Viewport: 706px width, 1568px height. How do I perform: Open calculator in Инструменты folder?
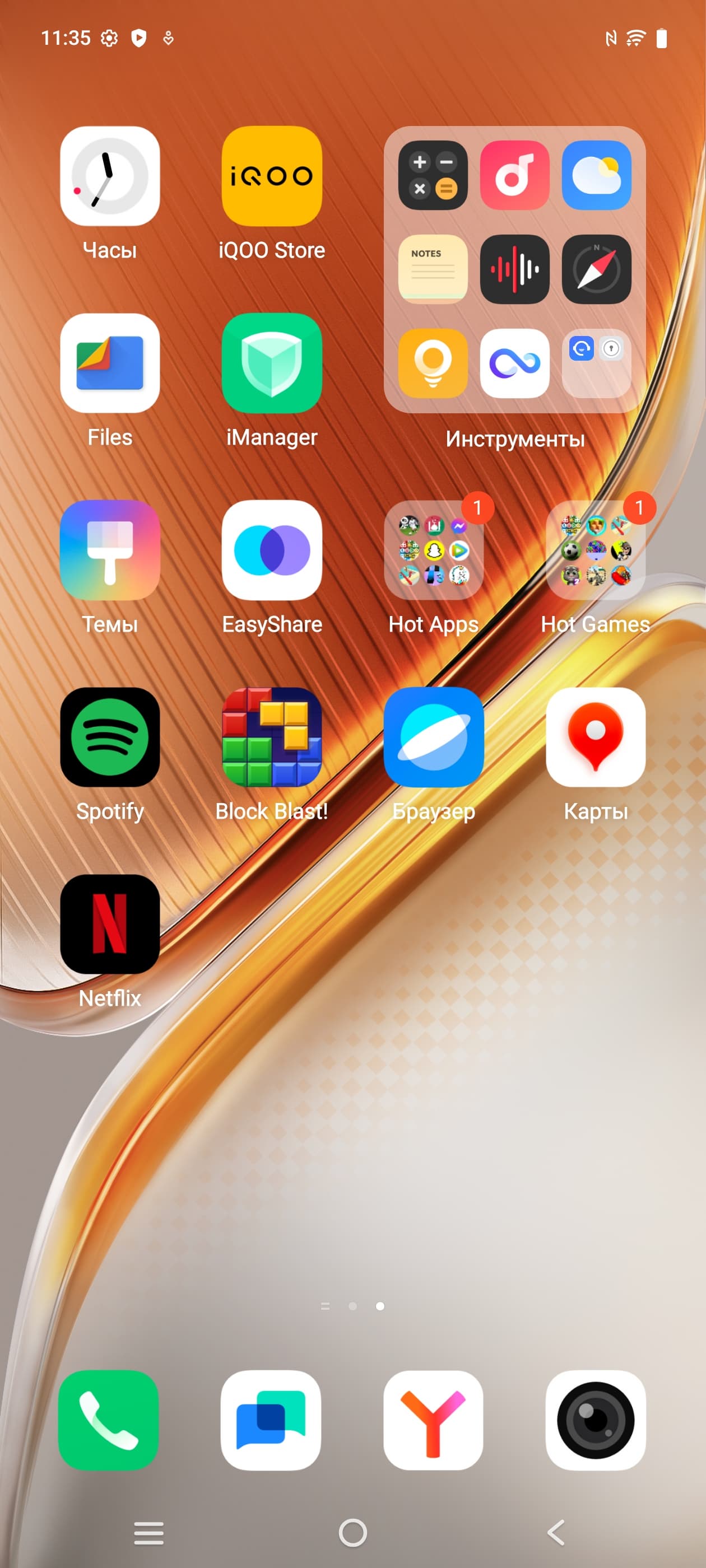pyautogui.click(x=433, y=175)
